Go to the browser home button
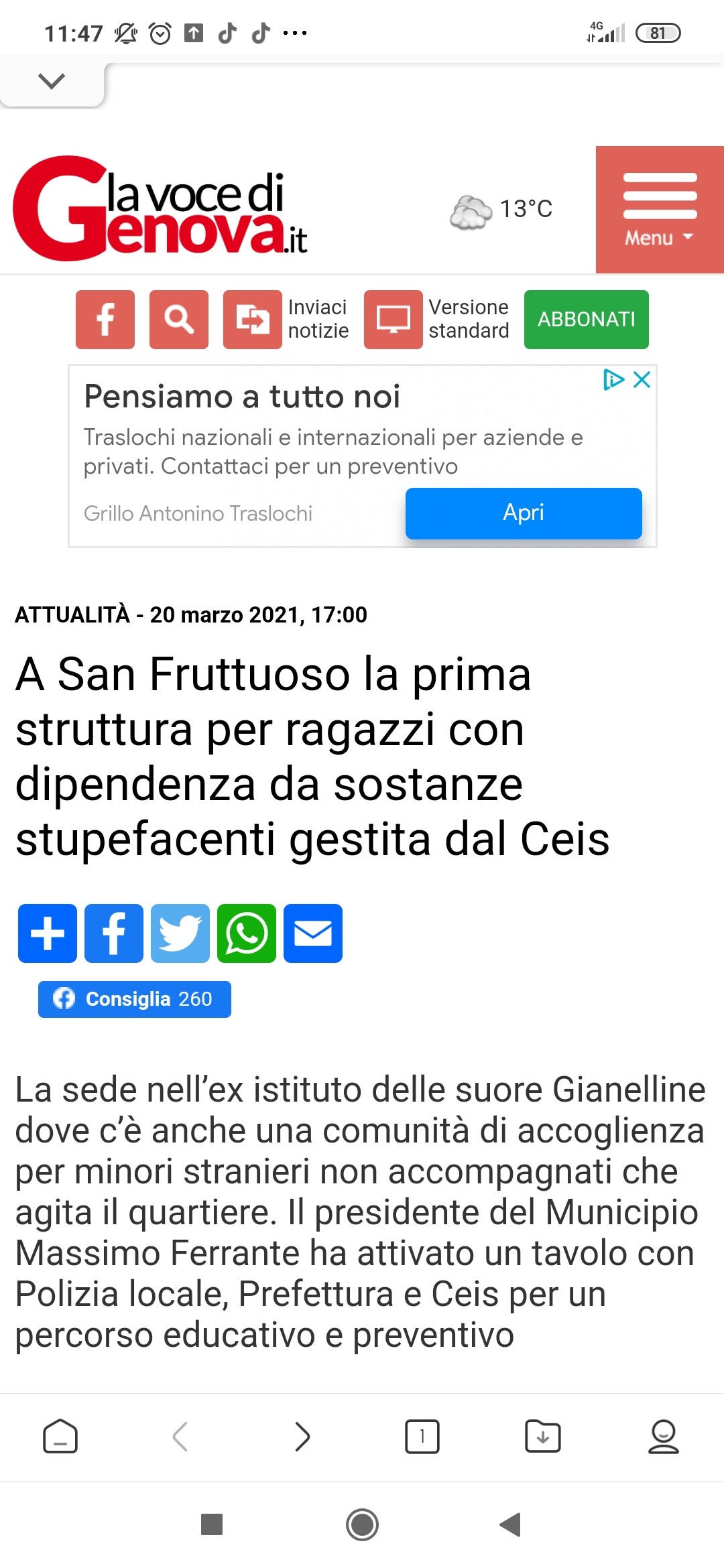The height and width of the screenshot is (1568, 724). tap(60, 1437)
